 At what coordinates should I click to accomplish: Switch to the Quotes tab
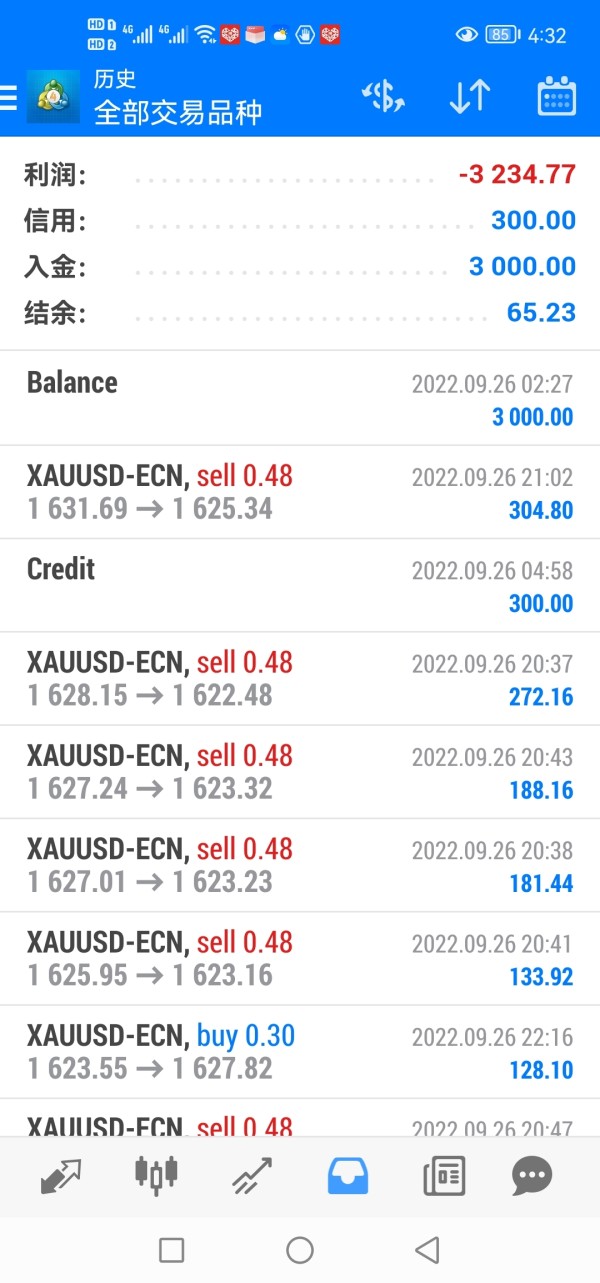click(61, 1176)
